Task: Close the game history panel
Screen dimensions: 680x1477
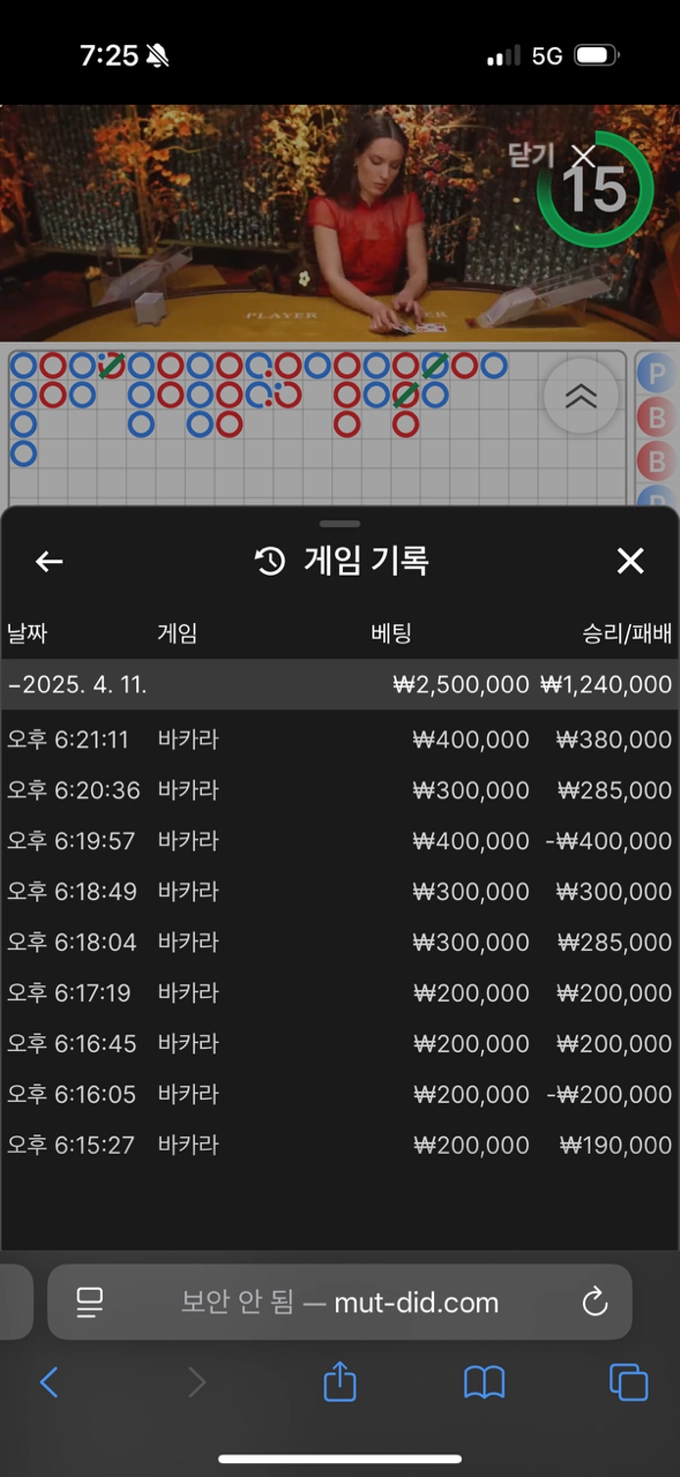Action: 630,562
